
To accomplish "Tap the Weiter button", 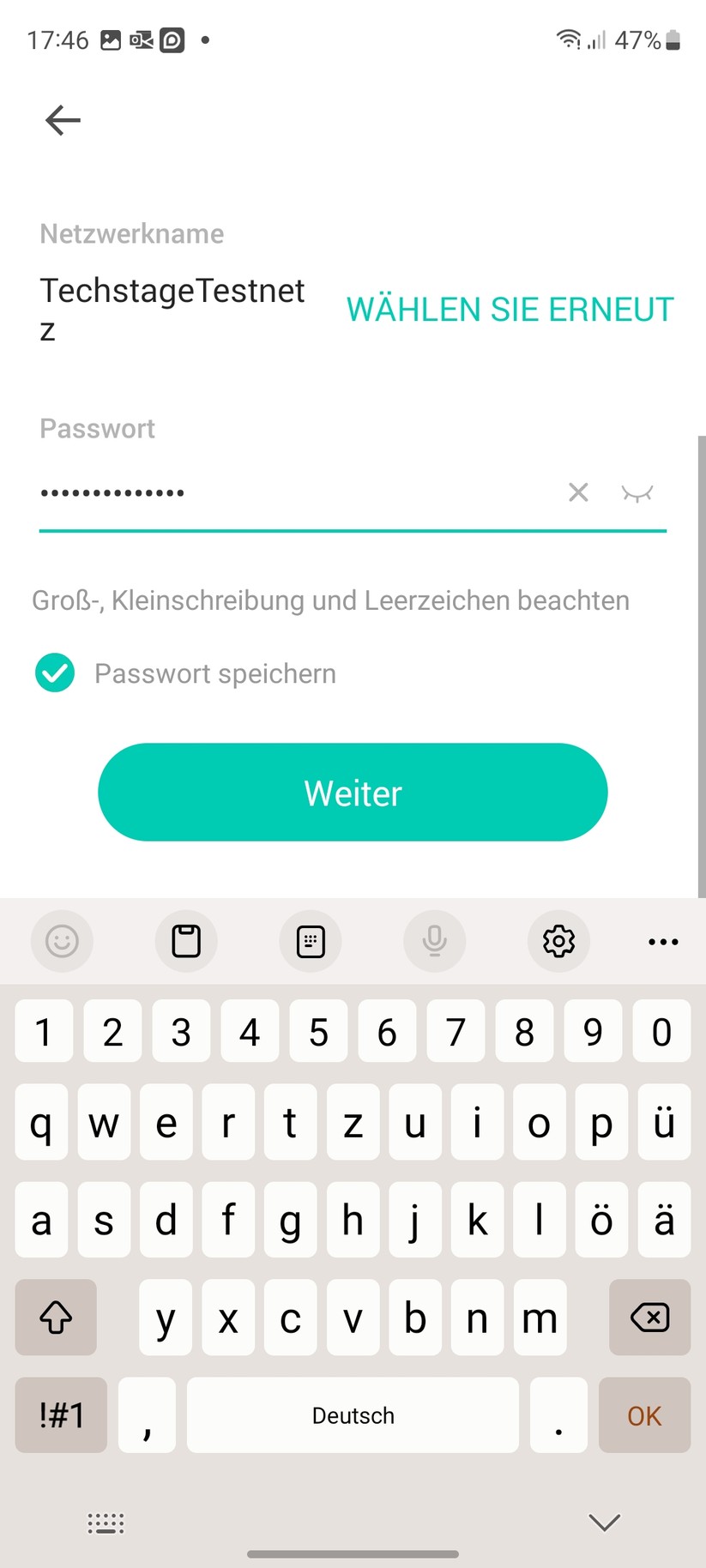I will pyautogui.click(x=353, y=793).
